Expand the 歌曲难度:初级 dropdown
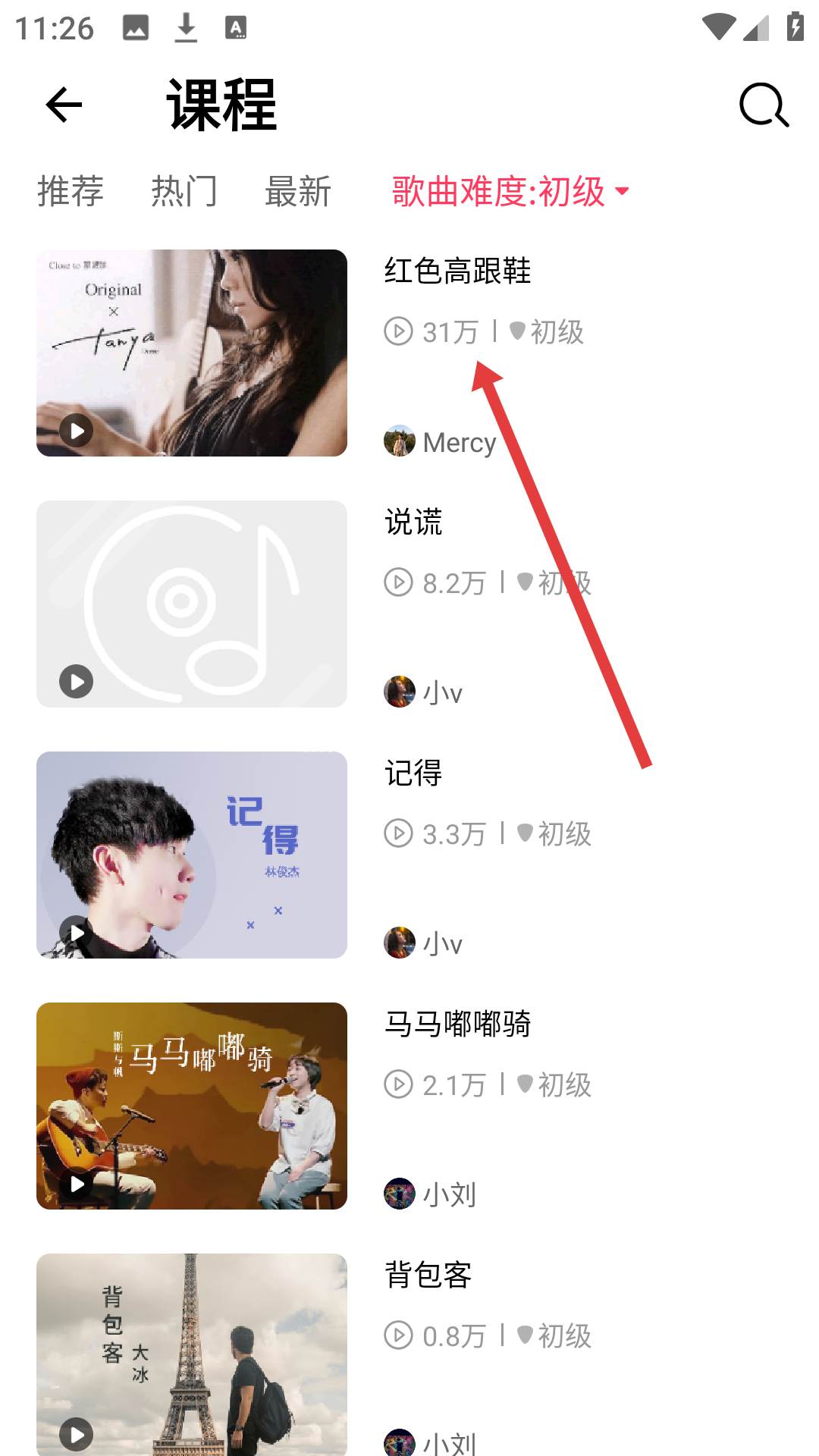819x1456 pixels. click(510, 191)
